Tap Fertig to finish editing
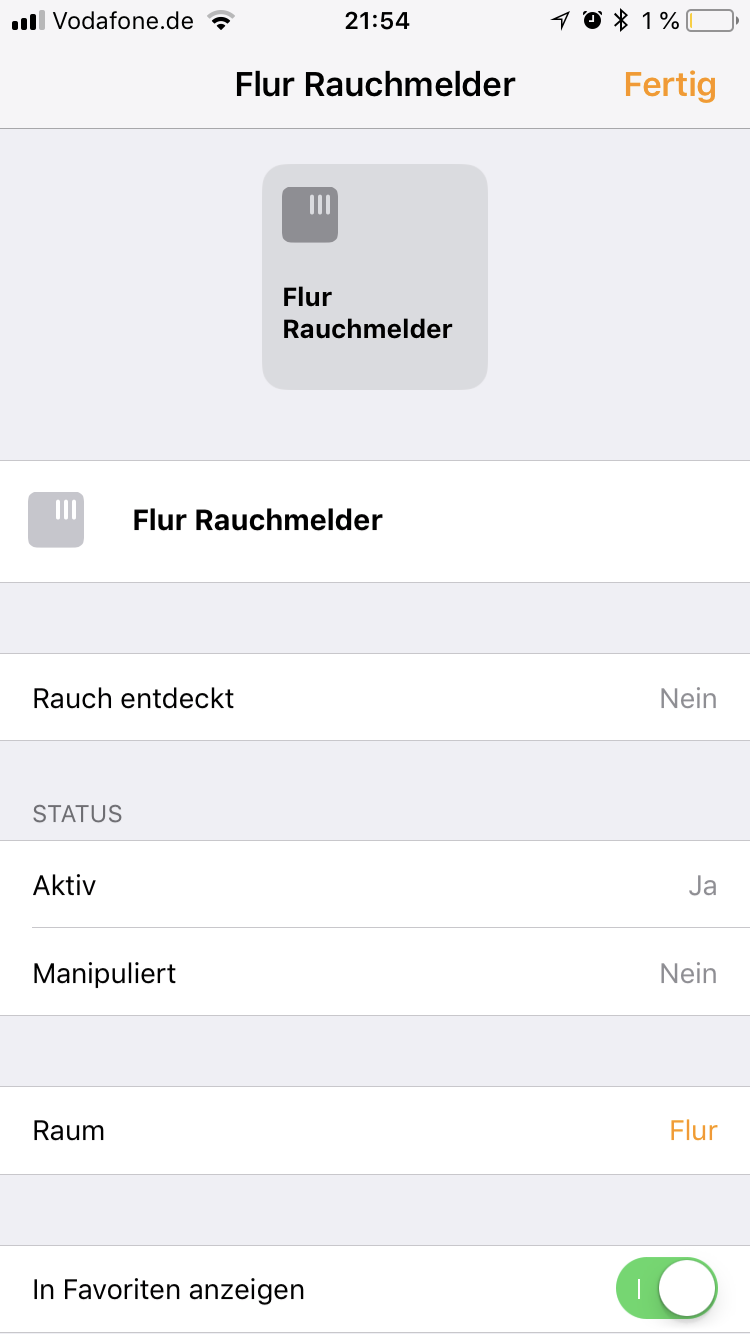 tap(670, 85)
